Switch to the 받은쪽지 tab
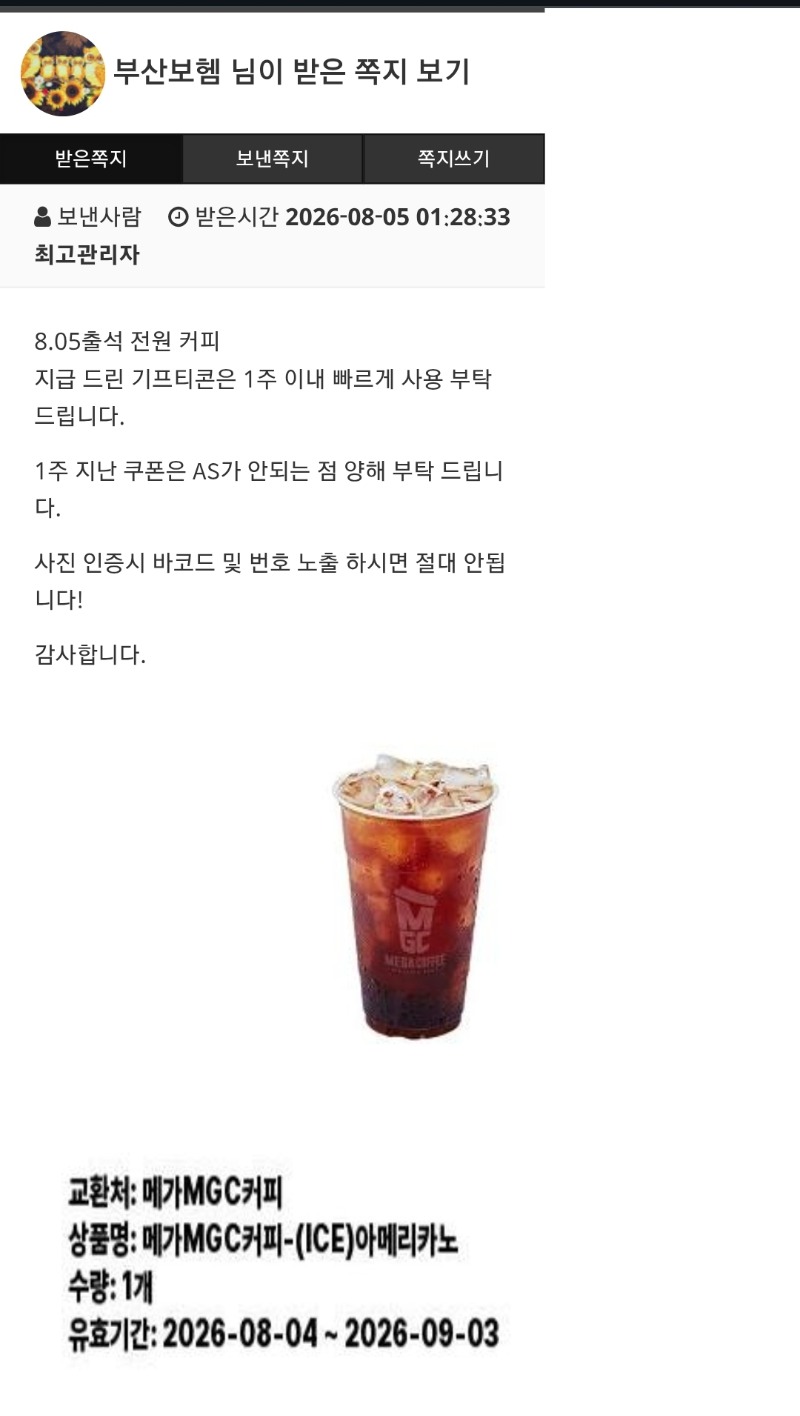The height and width of the screenshot is (1416, 800). pos(91,159)
